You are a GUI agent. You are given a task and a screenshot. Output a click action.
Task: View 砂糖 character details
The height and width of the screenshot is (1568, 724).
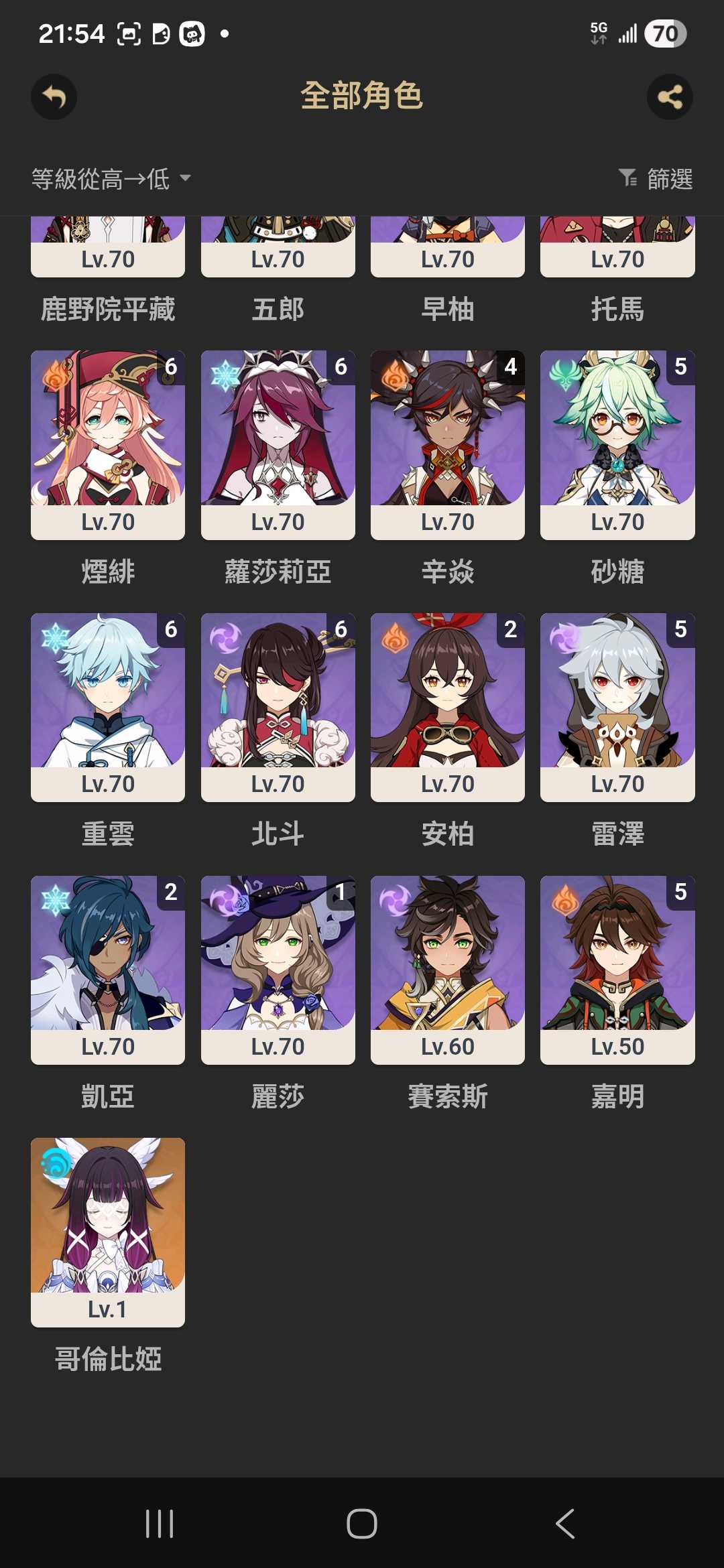[x=617, y=444]
